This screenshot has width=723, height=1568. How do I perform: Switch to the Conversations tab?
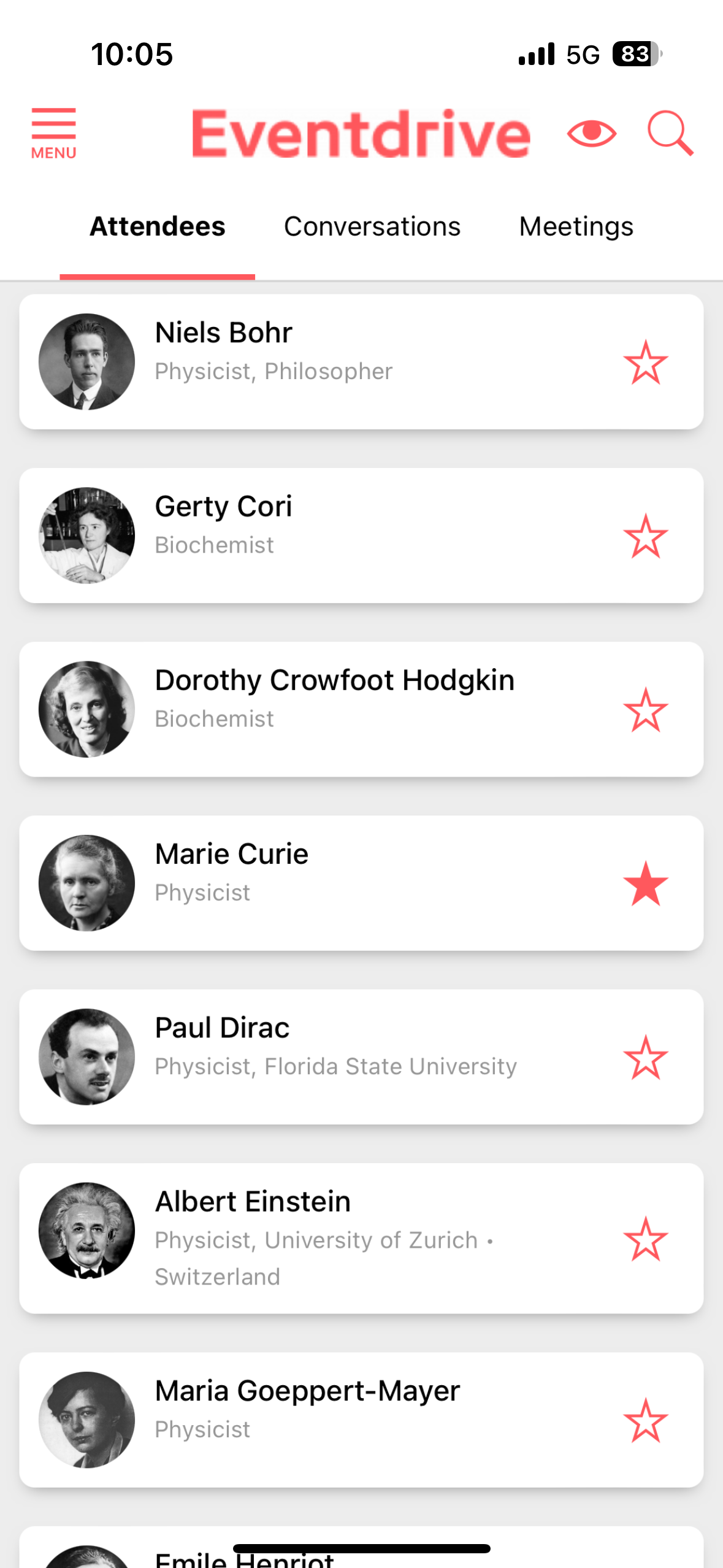372,226
